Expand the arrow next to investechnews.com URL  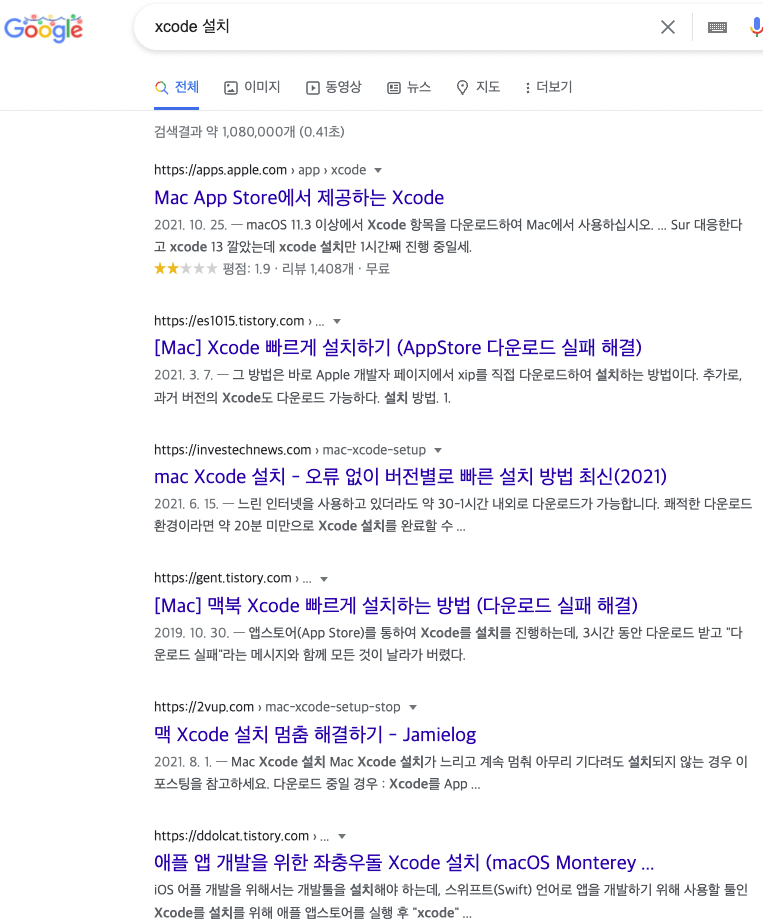(x=438, y=450)
